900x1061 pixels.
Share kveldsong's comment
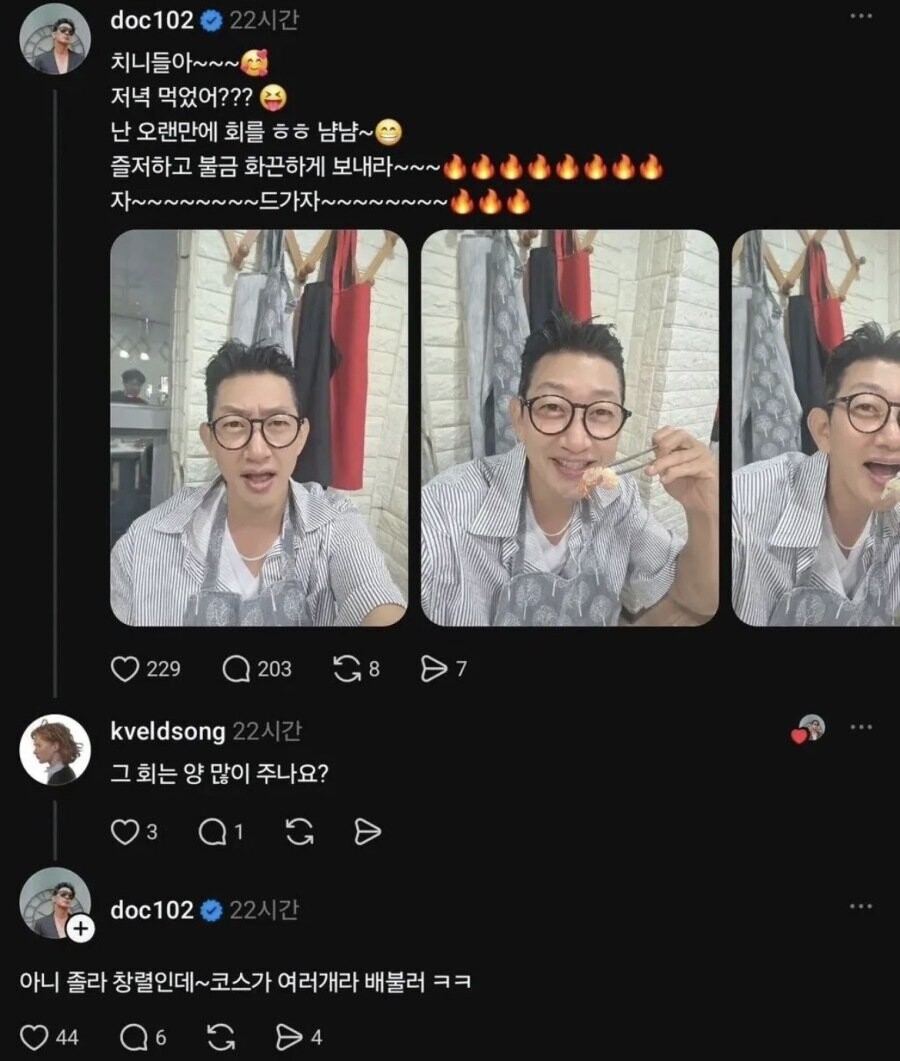(x=367, y=832)
